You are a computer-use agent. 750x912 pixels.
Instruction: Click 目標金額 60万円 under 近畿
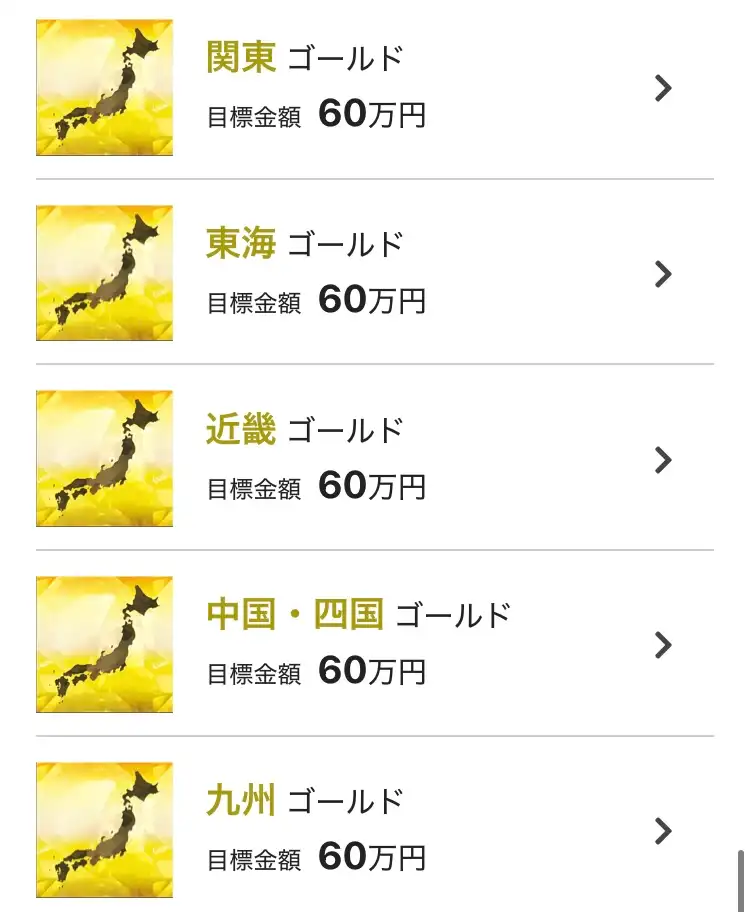(x=317, y=487)
